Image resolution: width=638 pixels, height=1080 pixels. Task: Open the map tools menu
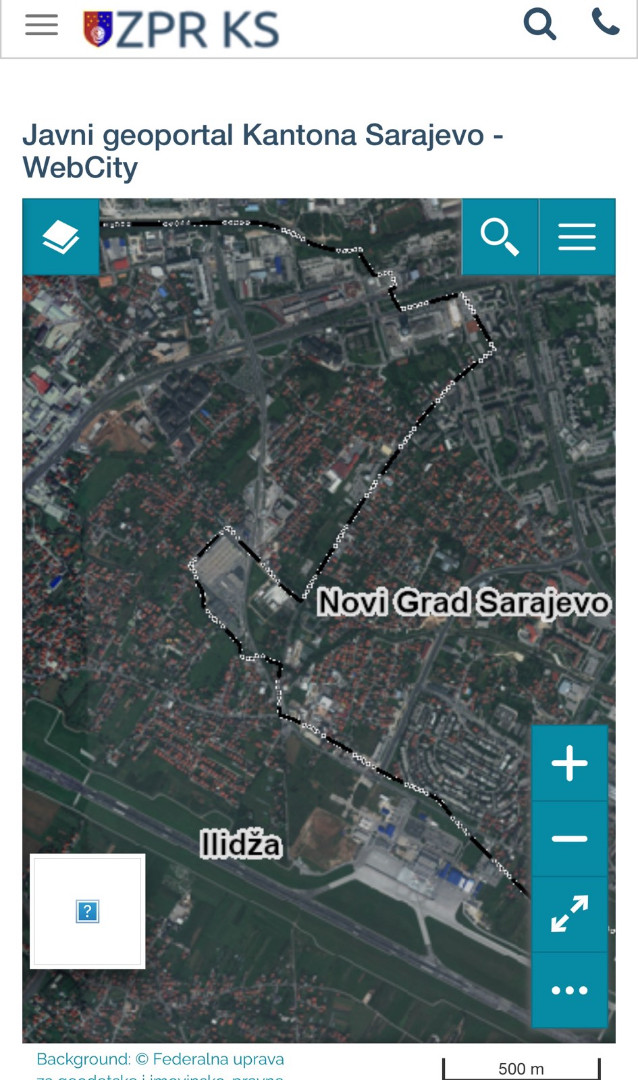coord(577,237)
